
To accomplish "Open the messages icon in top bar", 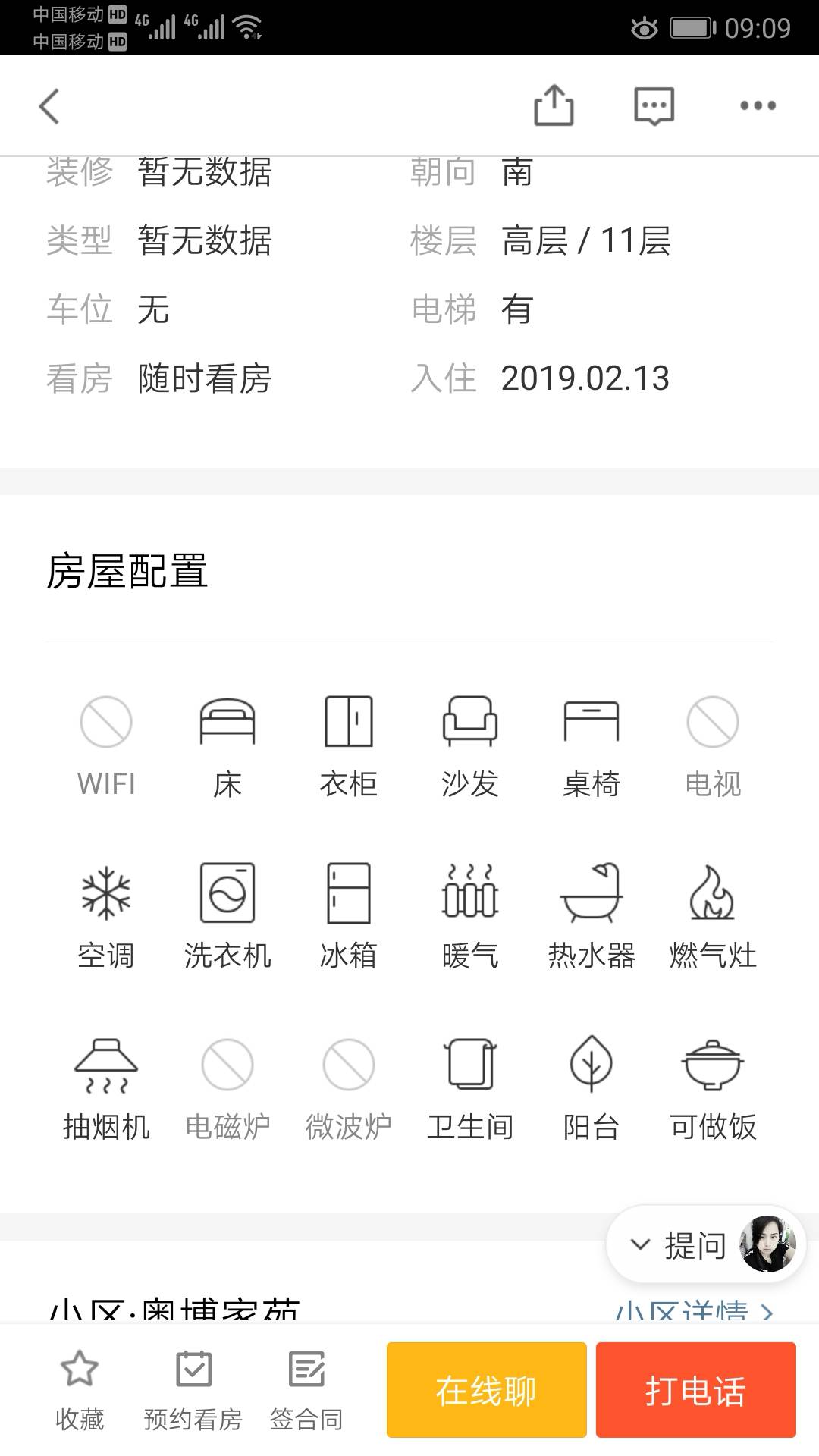I will tap(654, 105).
